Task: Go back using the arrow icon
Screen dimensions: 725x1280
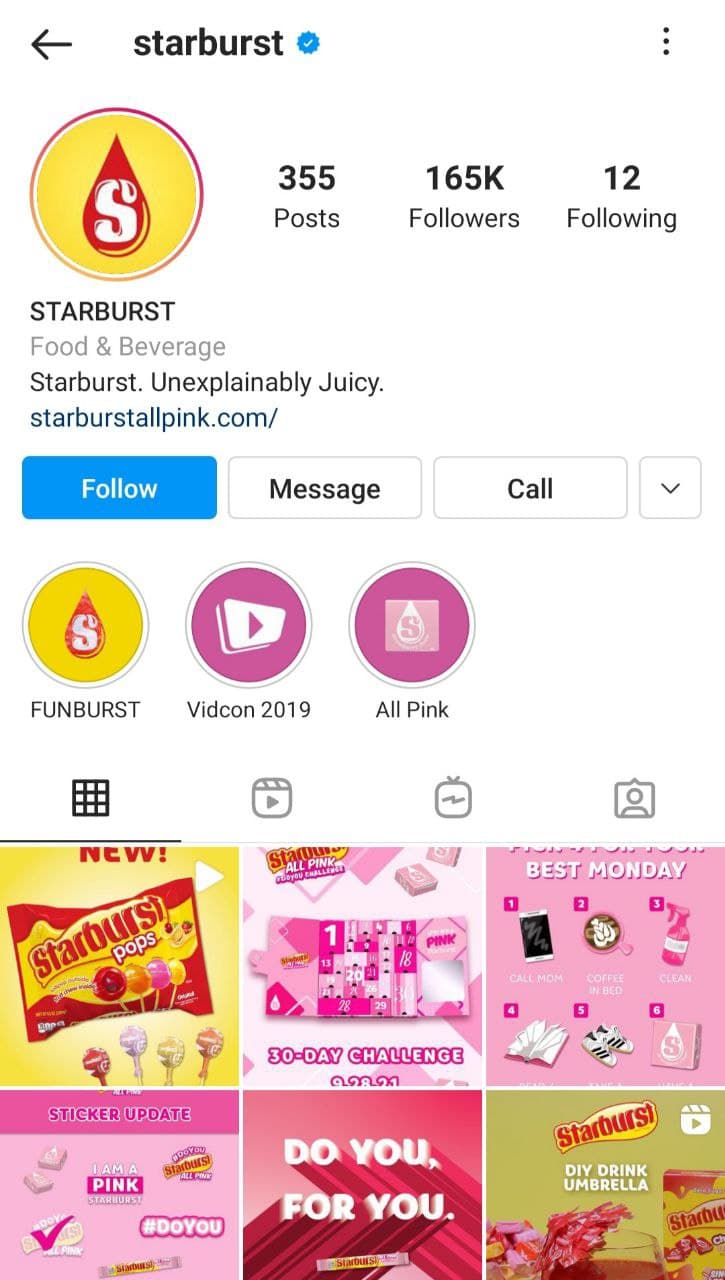Action: (51, 44)
